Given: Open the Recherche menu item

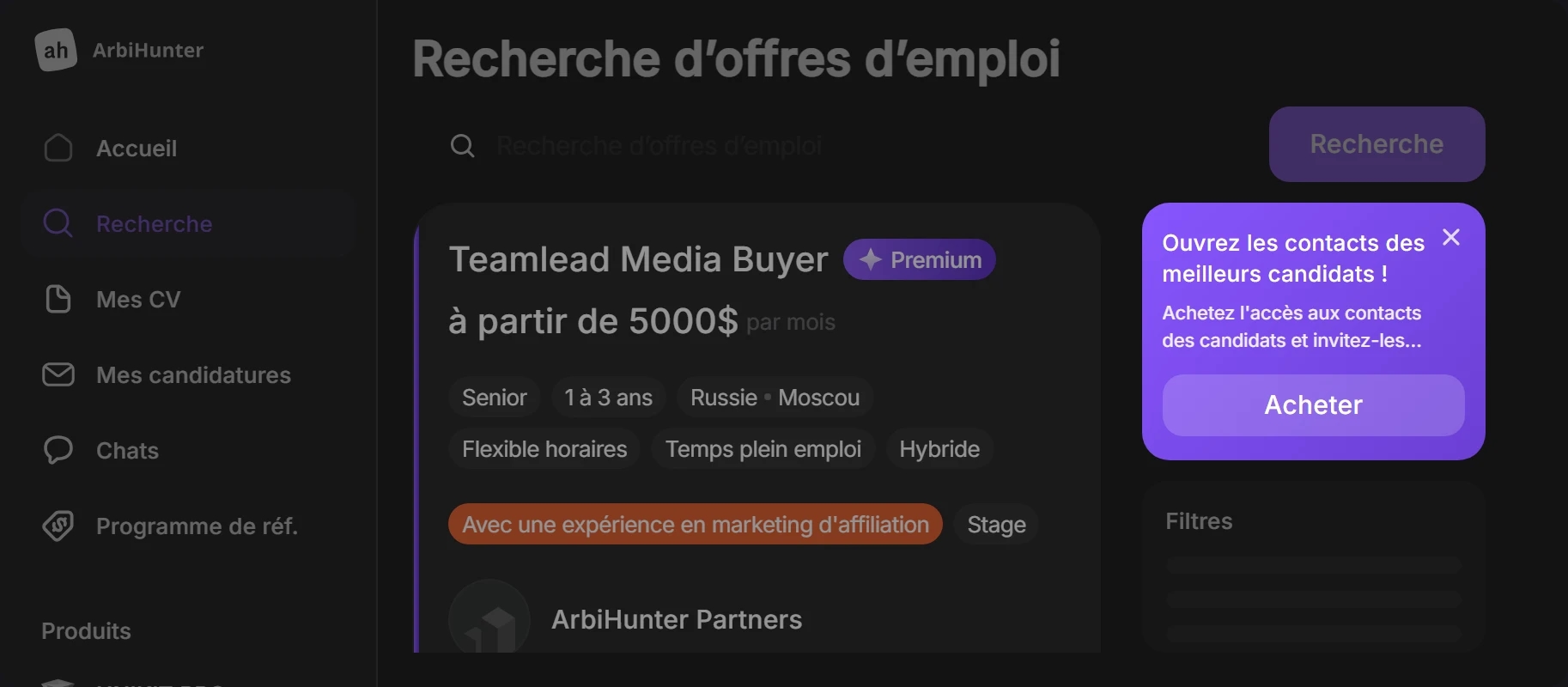Looking at the screenshot, I should 189,224.
